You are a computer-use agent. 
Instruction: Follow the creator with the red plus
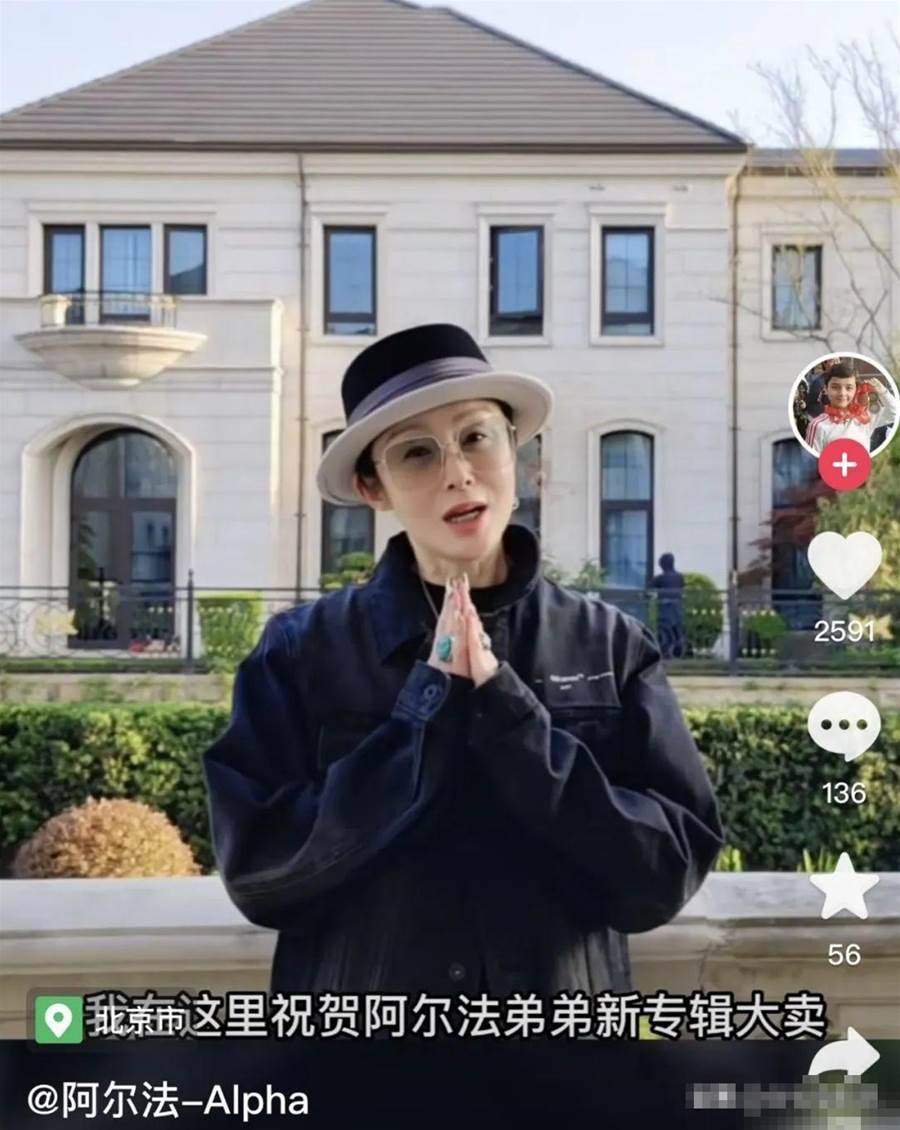[844, 466]
